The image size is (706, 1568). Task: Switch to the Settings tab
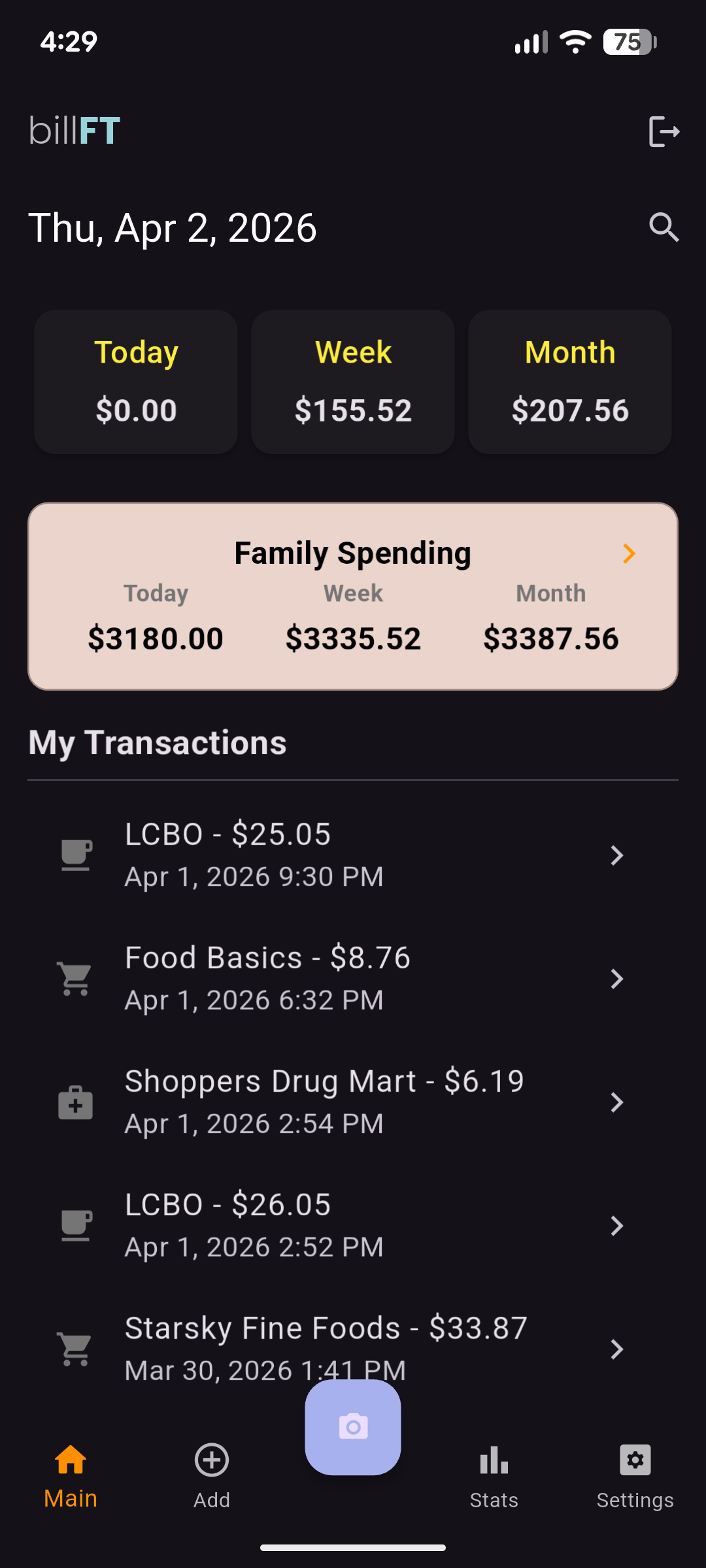[635, 1477]
